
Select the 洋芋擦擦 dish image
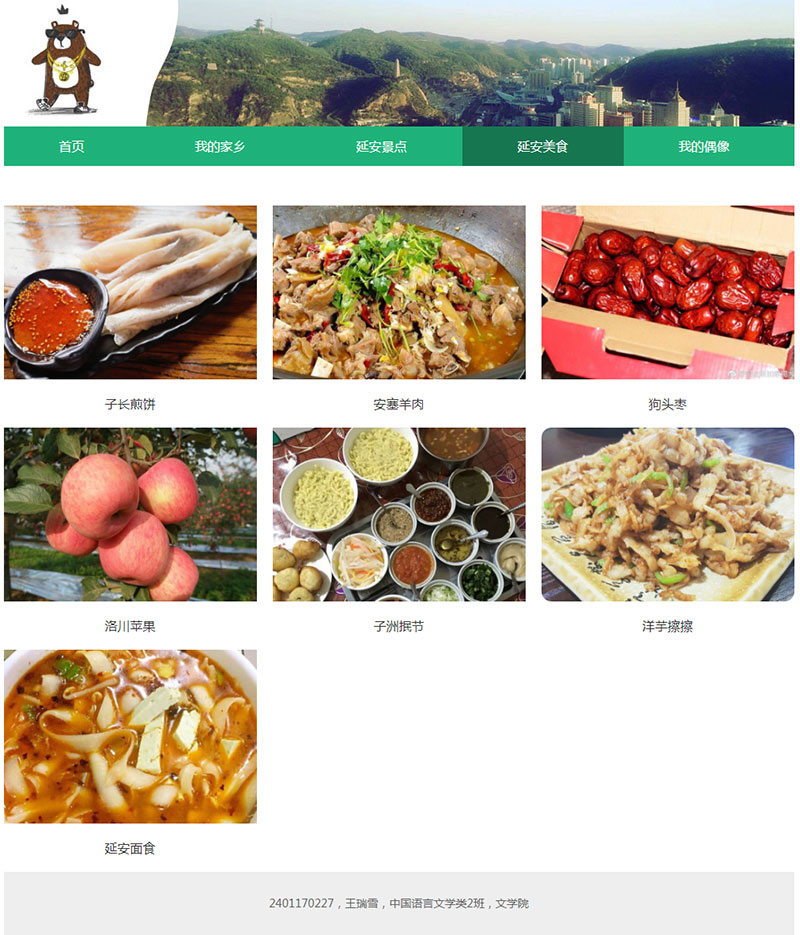[667, 514]
